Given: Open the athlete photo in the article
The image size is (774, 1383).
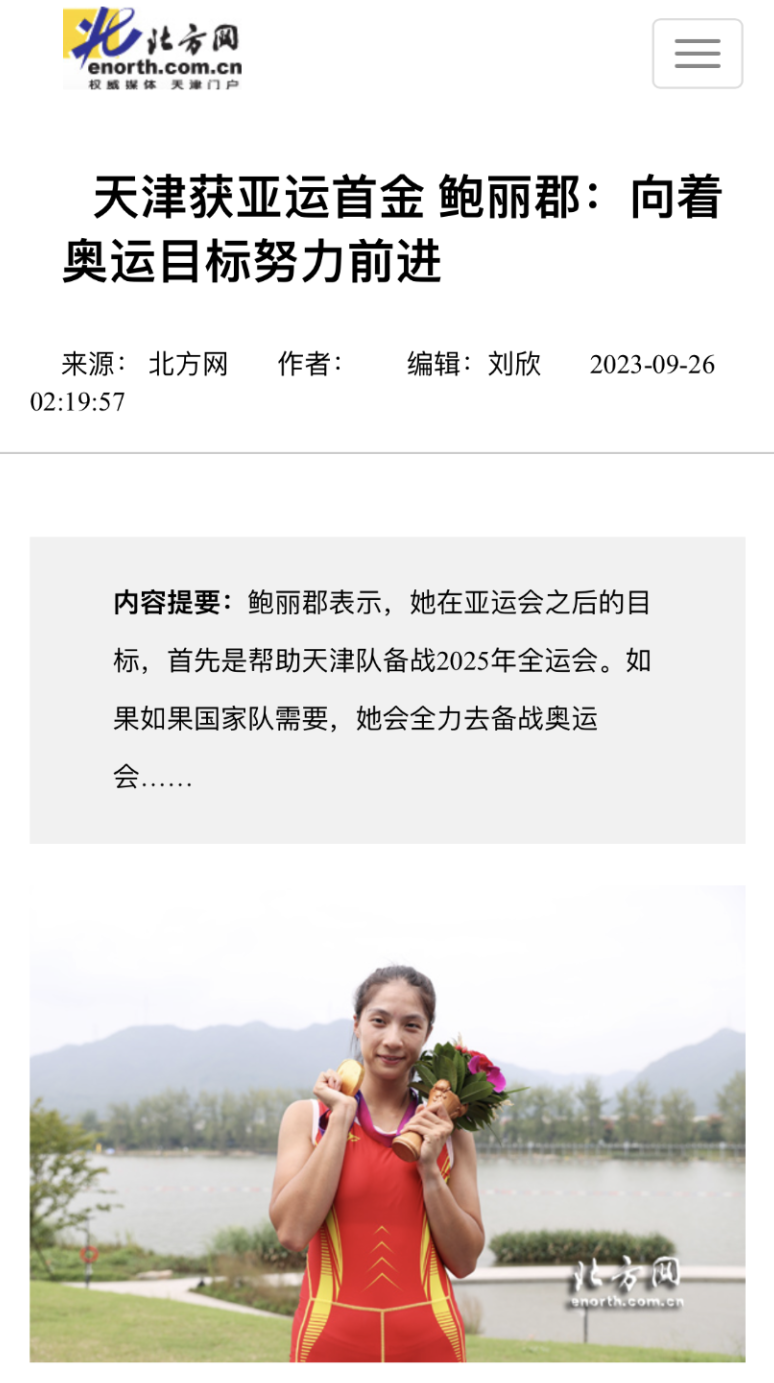Looking at the screenshot, I should click(x=387, y=1122).
